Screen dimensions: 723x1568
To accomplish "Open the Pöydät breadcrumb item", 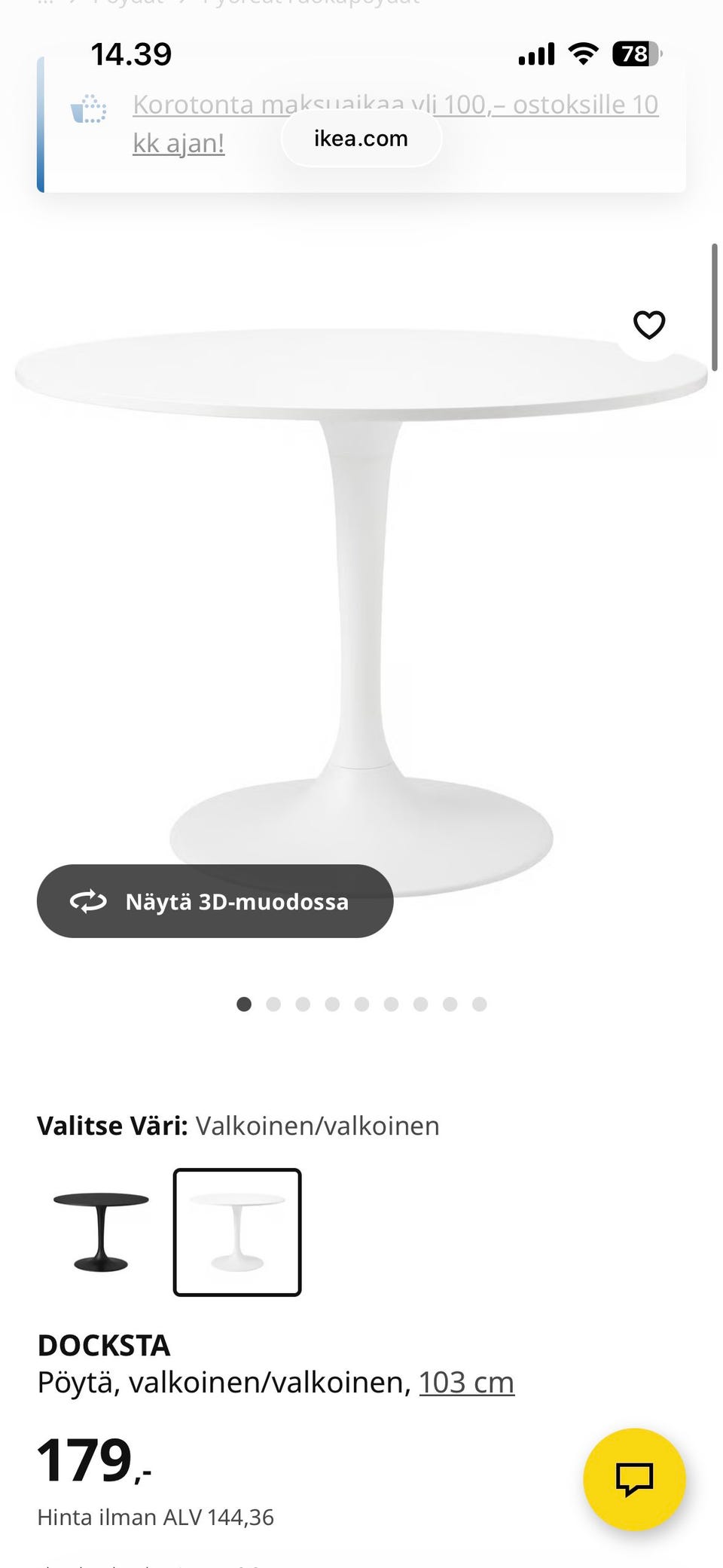I will click(124, 4).
